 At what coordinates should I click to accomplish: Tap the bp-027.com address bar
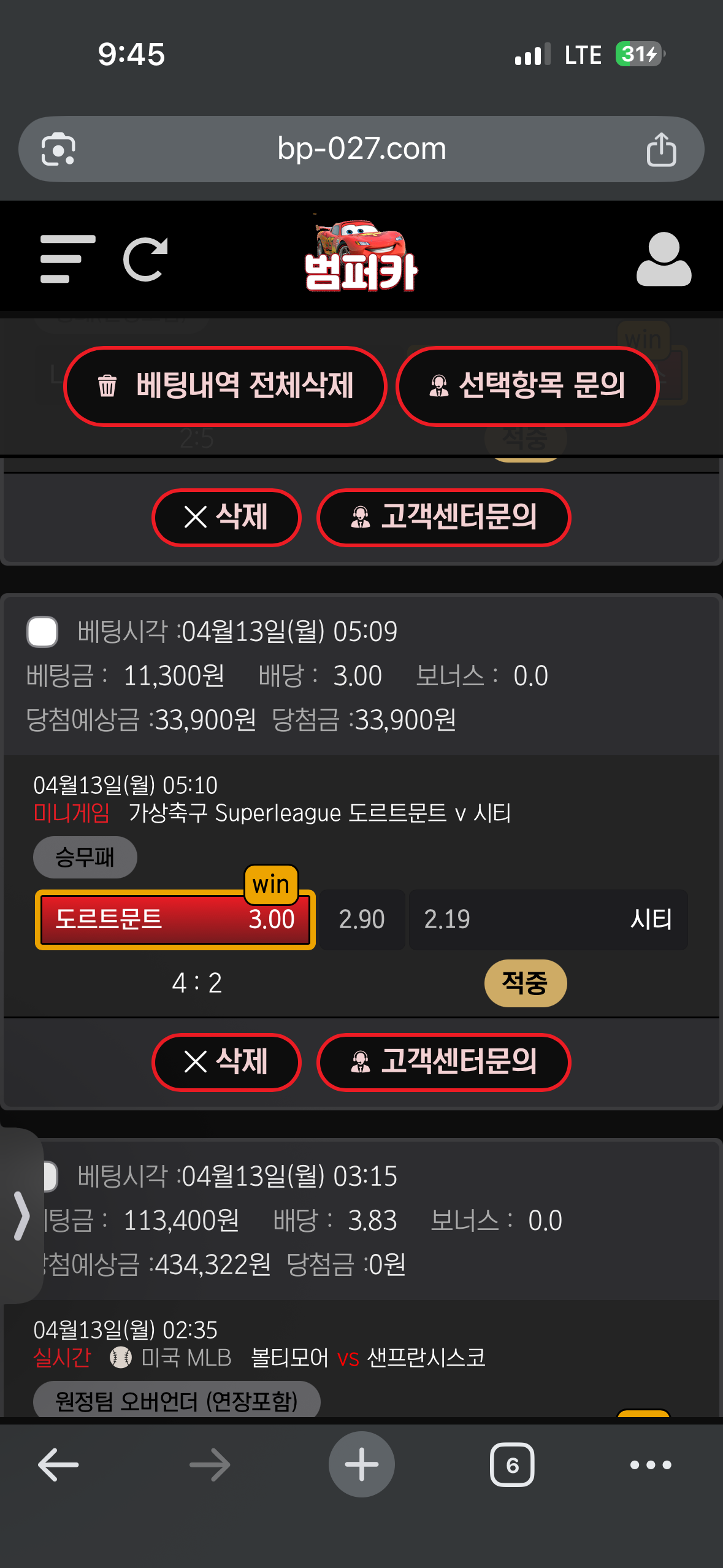click(x=361, y=149)
